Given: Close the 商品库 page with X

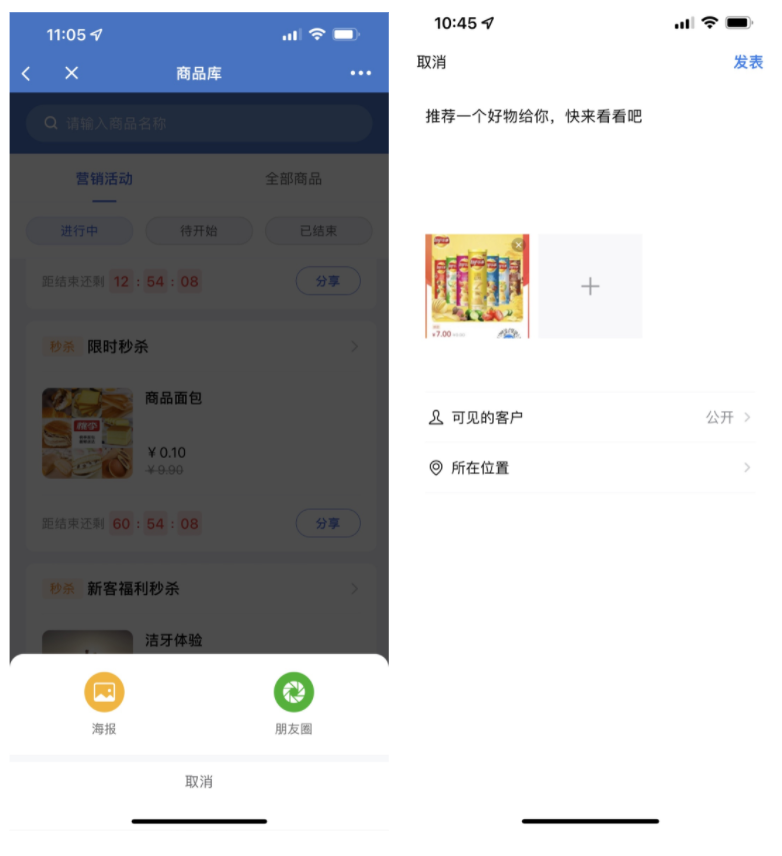Looking at the screenshot, I should pos(72,73).
